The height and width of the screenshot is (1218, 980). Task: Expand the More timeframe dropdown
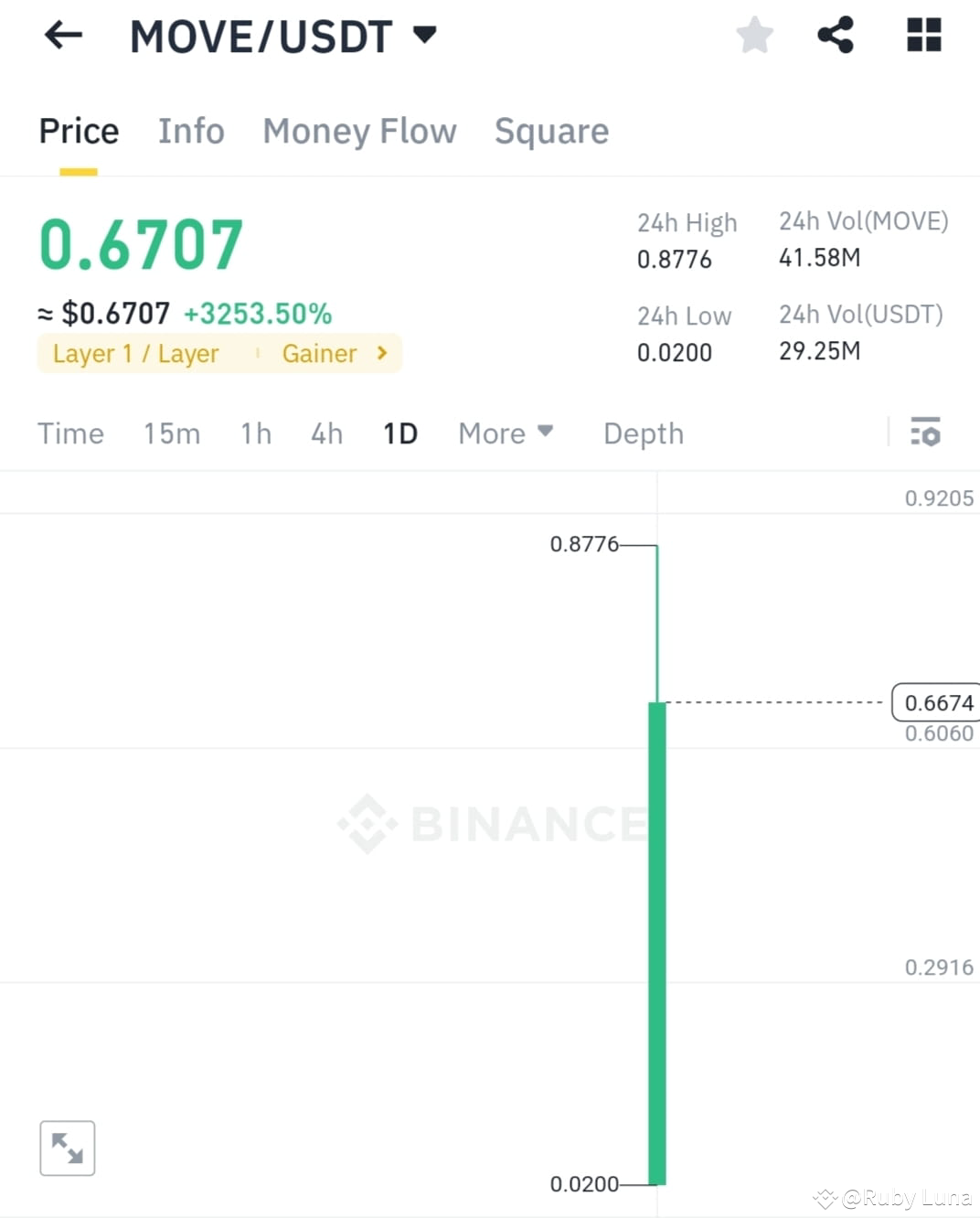tap(506, 433)
